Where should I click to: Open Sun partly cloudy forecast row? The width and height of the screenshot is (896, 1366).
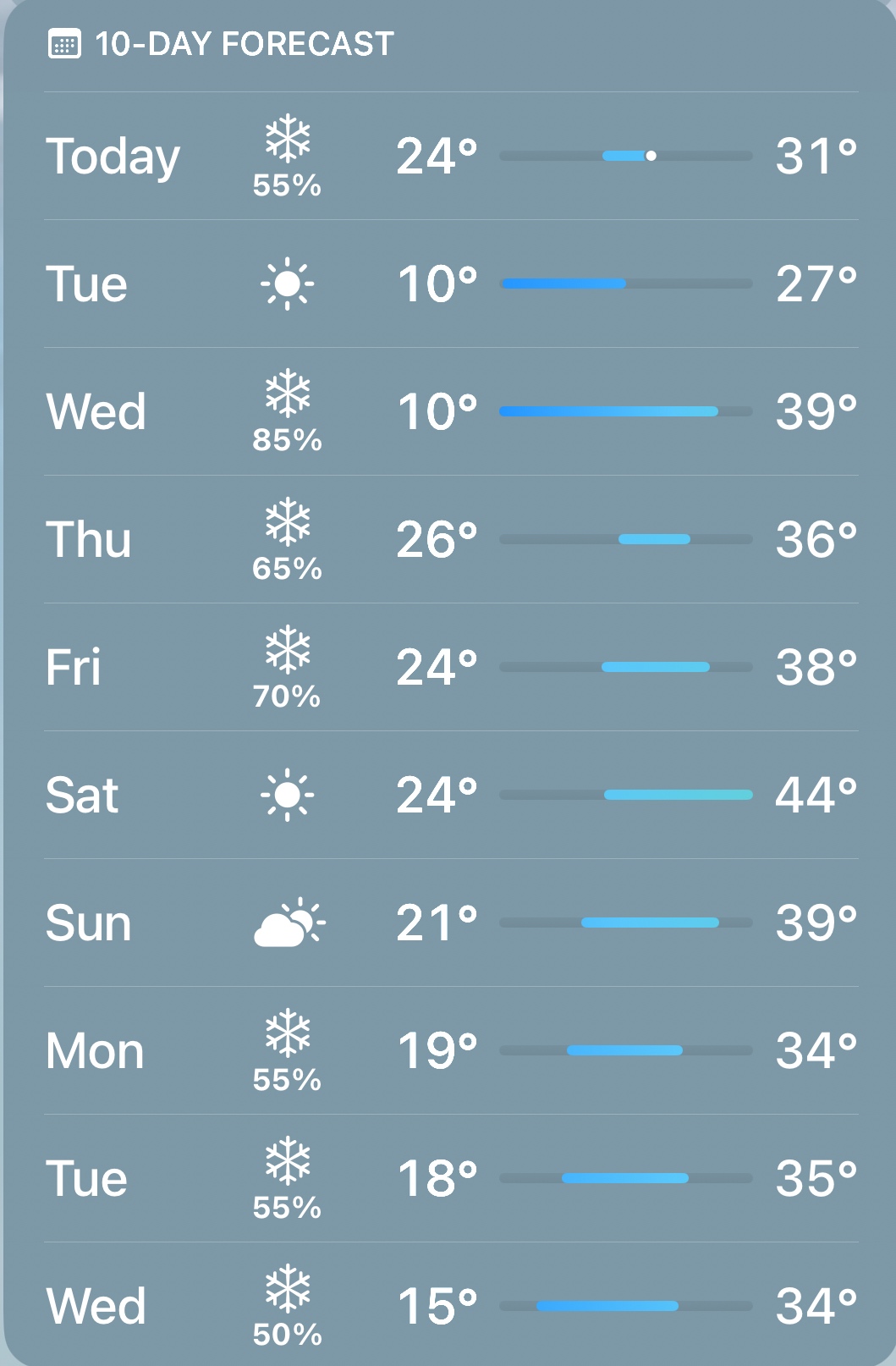point(450,923)
